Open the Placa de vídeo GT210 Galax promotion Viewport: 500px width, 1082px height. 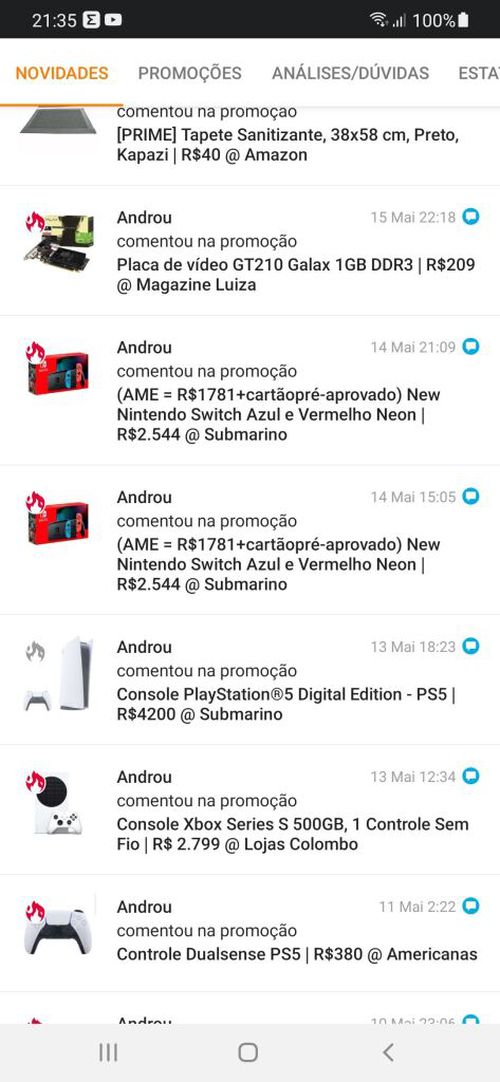pos(250,251)
